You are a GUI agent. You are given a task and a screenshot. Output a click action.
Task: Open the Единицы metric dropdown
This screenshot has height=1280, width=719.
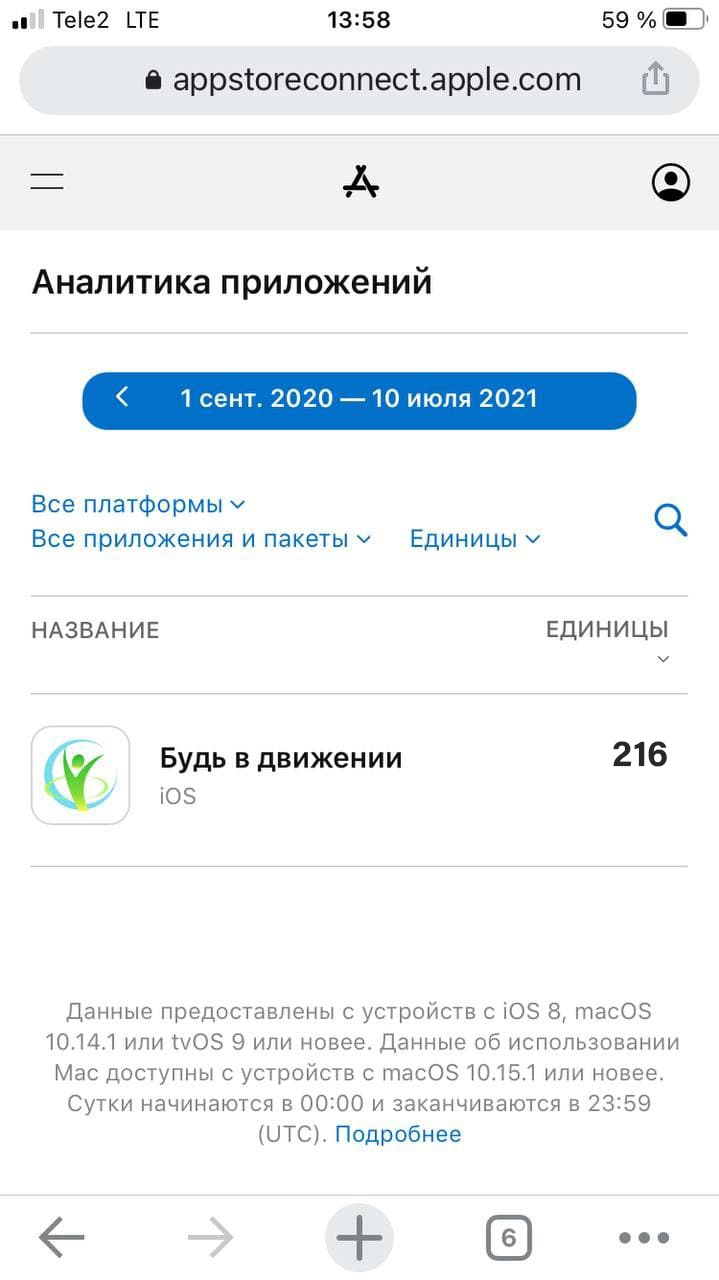click(474, 539)
